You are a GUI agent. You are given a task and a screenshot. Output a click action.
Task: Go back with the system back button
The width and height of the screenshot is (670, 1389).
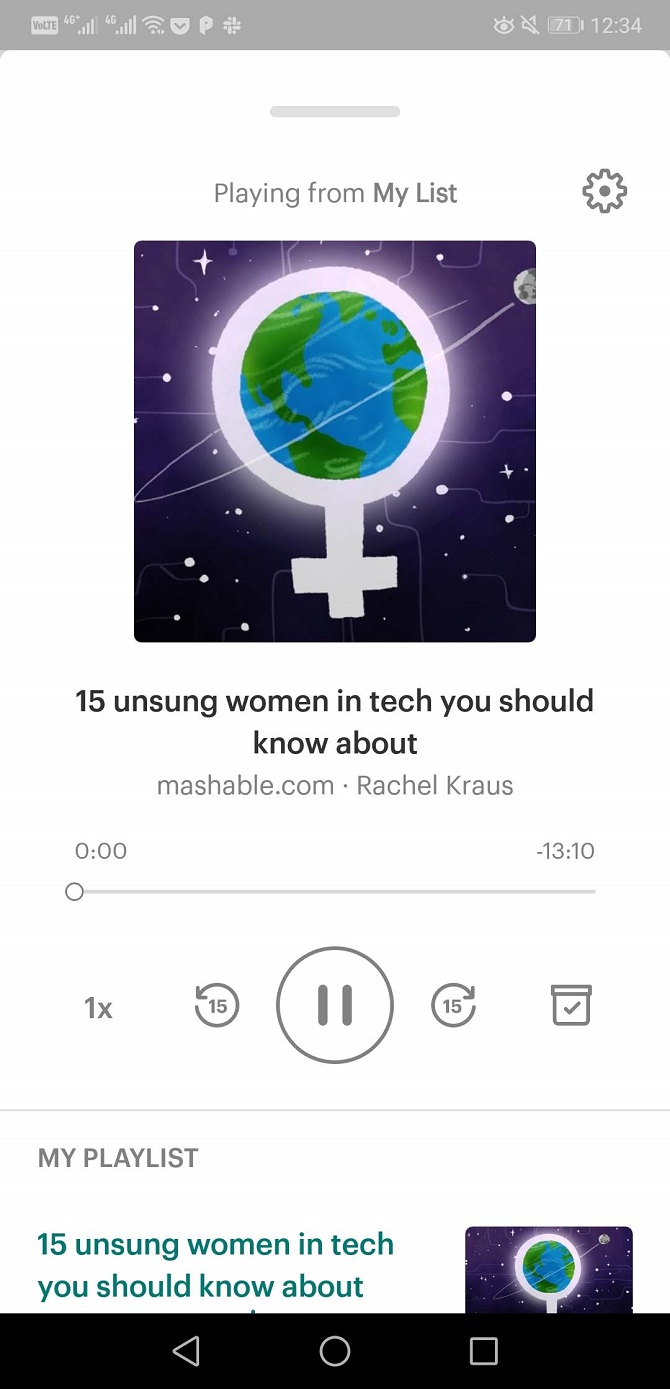(x=186, y=1351)
